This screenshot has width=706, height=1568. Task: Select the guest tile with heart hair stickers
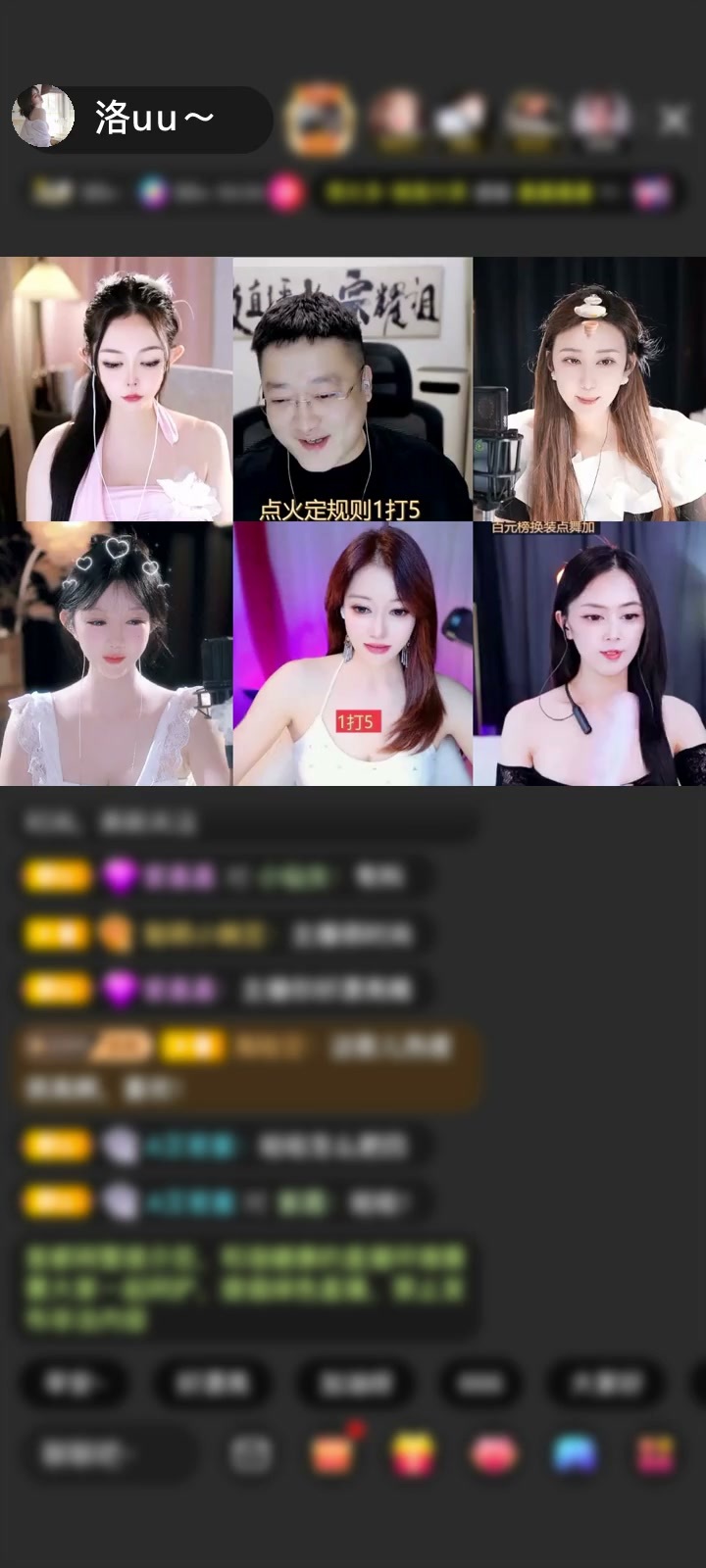117,654
